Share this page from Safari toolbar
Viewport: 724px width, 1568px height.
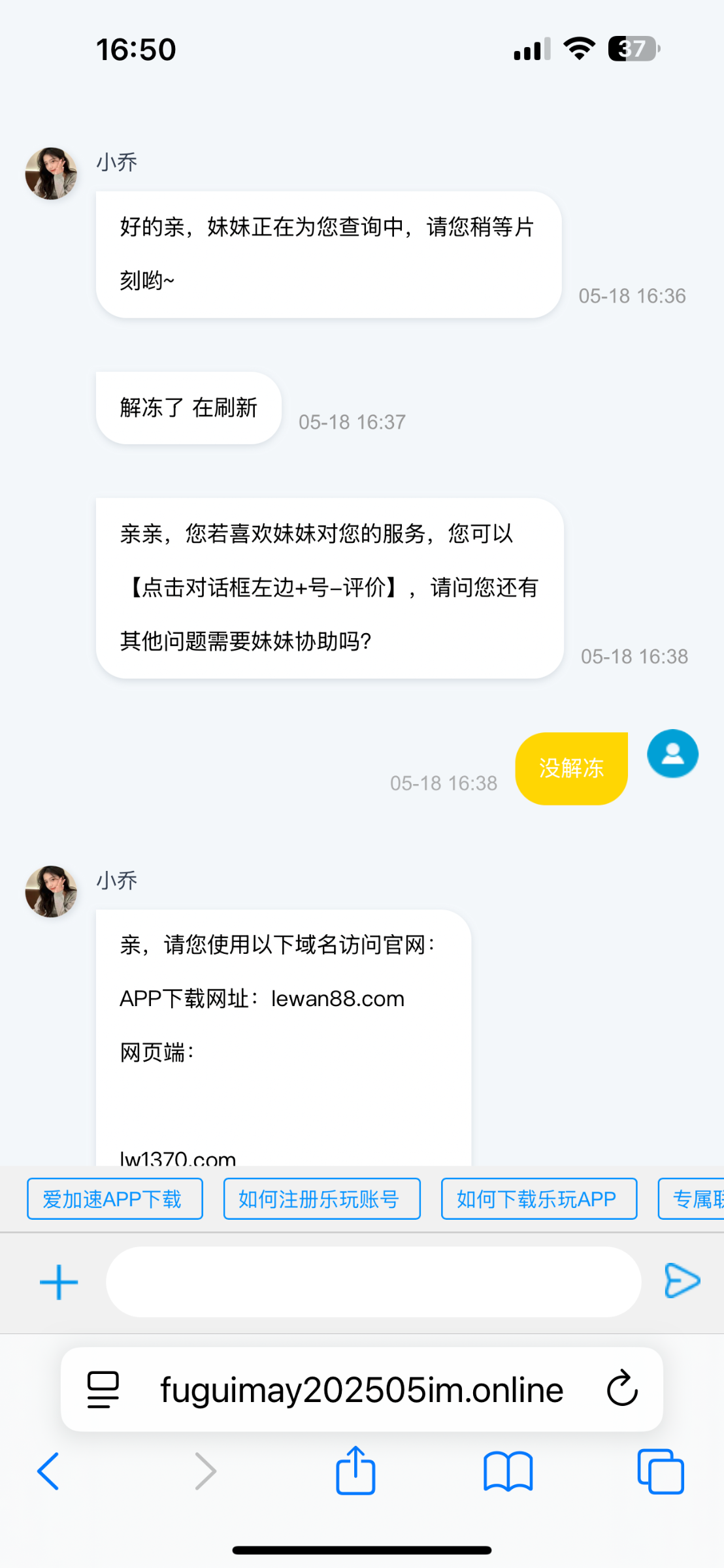pos(355,1471)
